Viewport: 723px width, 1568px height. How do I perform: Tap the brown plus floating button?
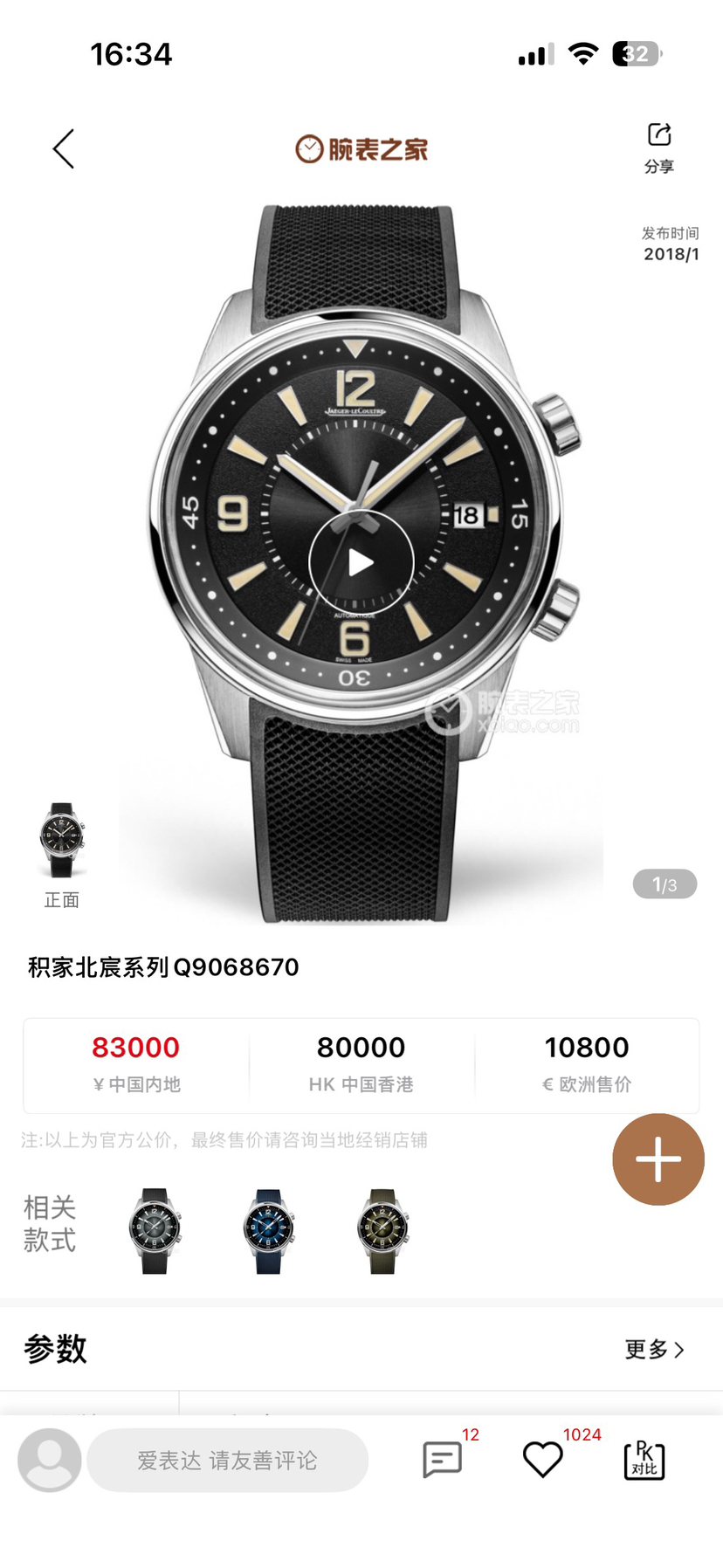pyautogui.click(x=658, y=1159)
